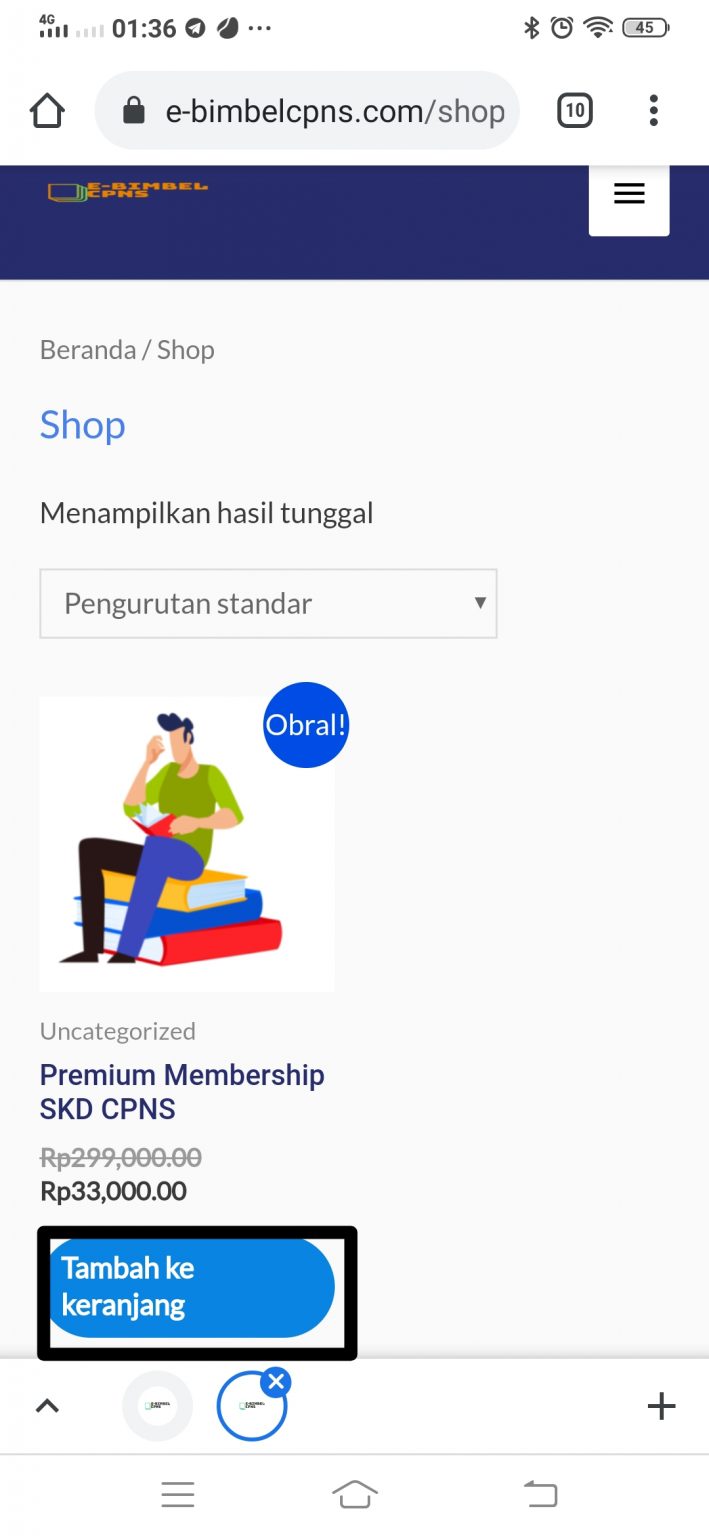Viewport: 709px width, 1536px height.
Task: Open the Premium Membership product image
Action: (x=187, y=844)
